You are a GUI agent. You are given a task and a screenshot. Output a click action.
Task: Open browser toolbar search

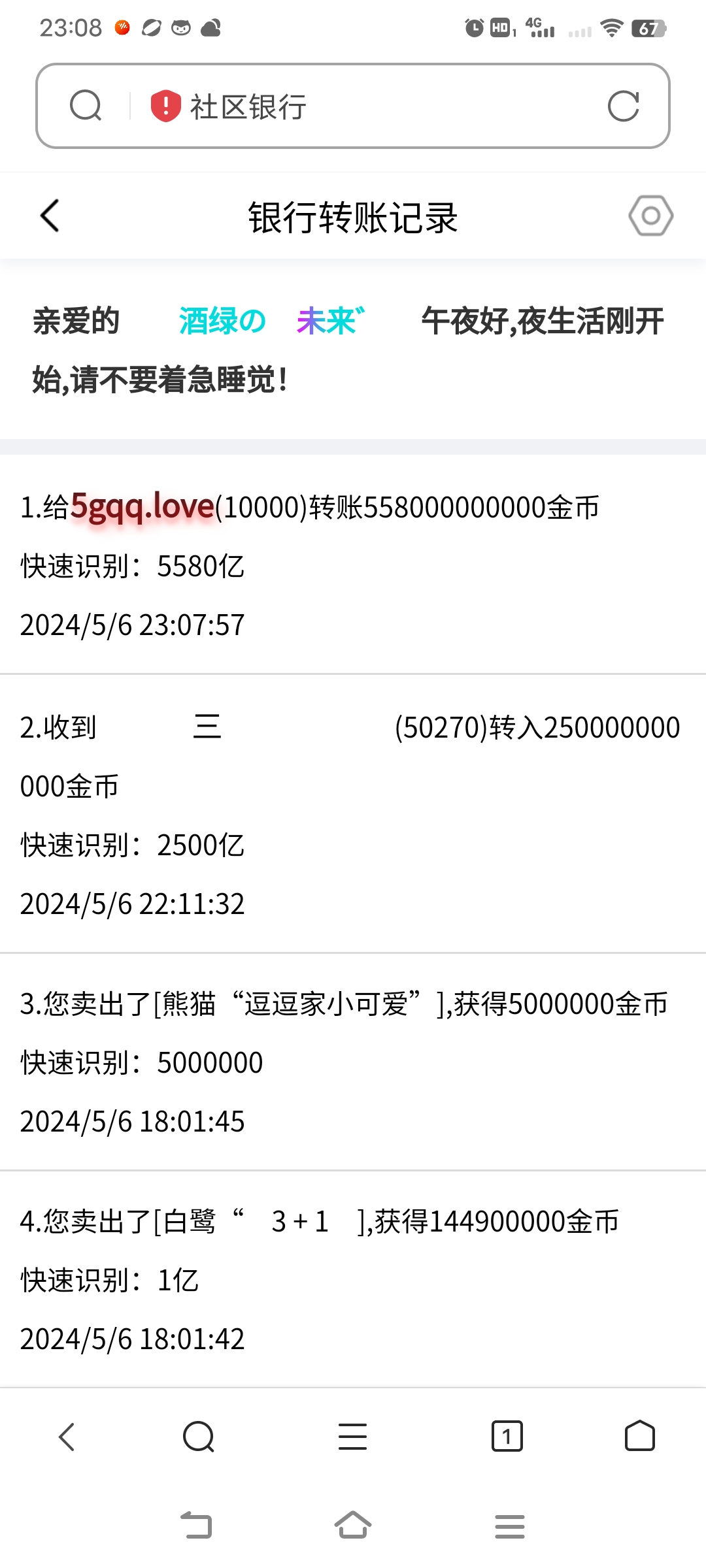(x=199, y=1437)
